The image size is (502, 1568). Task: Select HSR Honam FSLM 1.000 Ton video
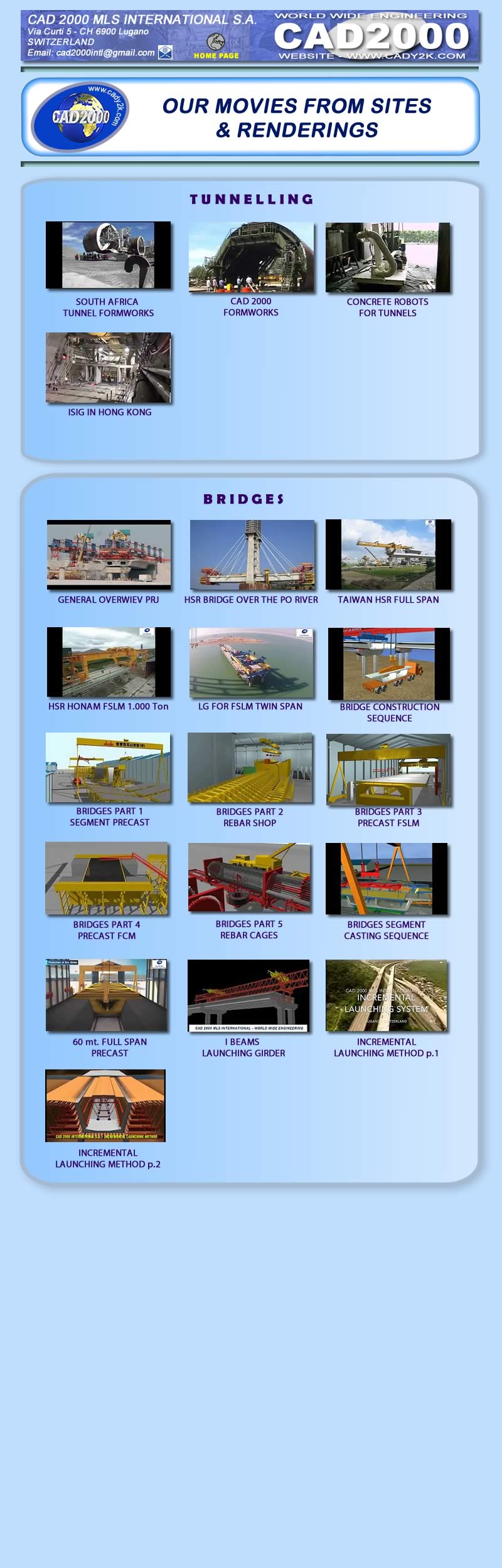[109, 662]
